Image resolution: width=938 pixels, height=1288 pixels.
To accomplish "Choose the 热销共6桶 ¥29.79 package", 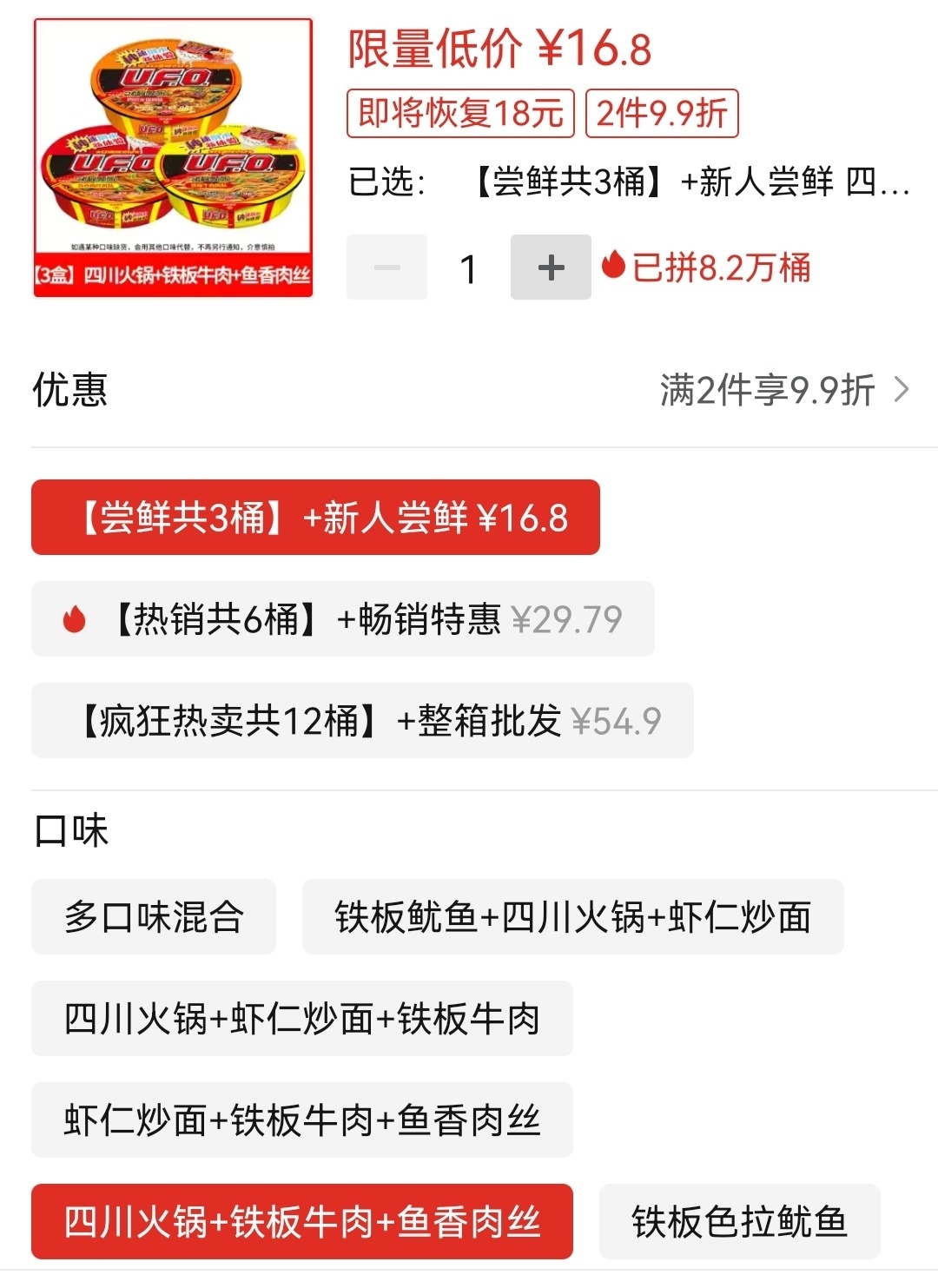I will pos(342,619).
